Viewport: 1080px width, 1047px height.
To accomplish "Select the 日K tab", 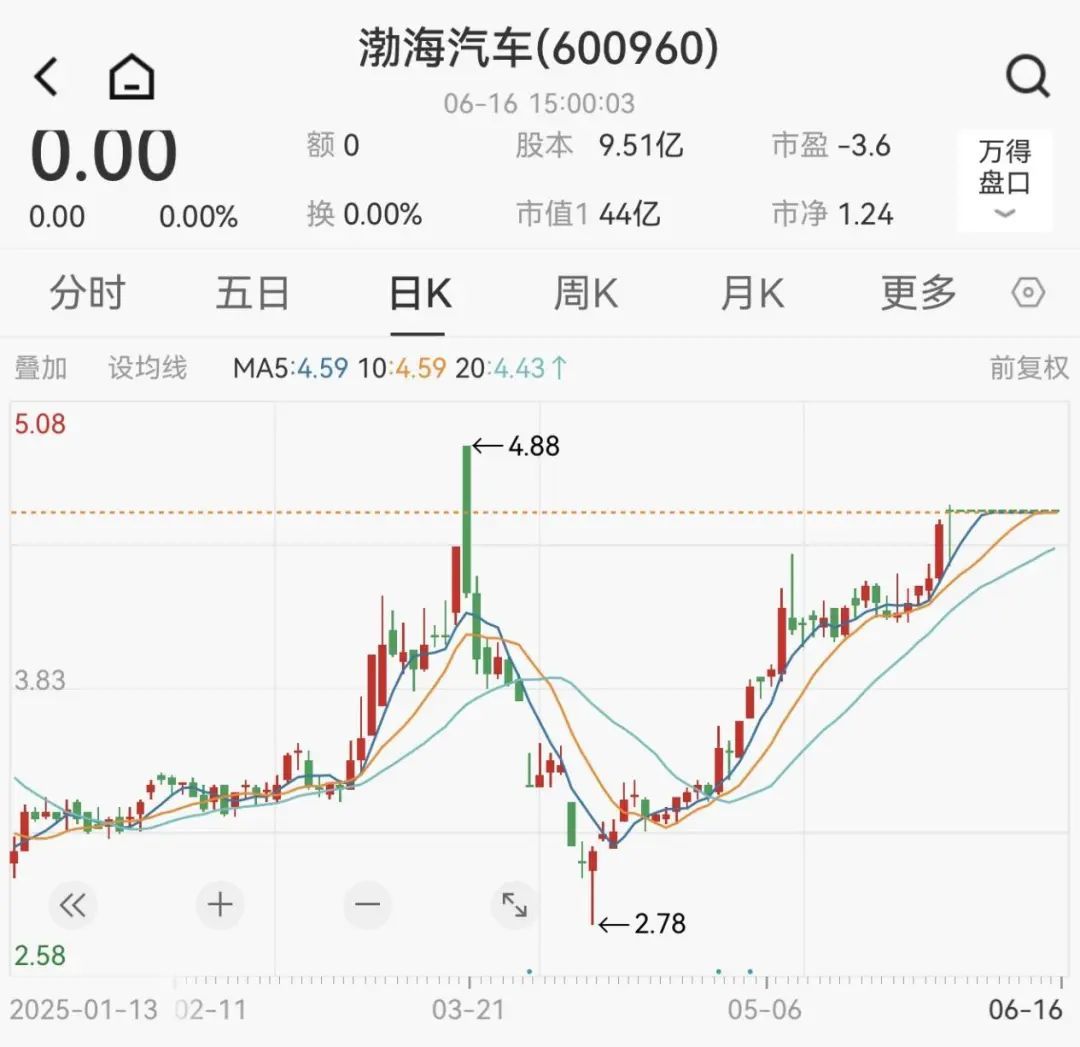I will point(419,294).
